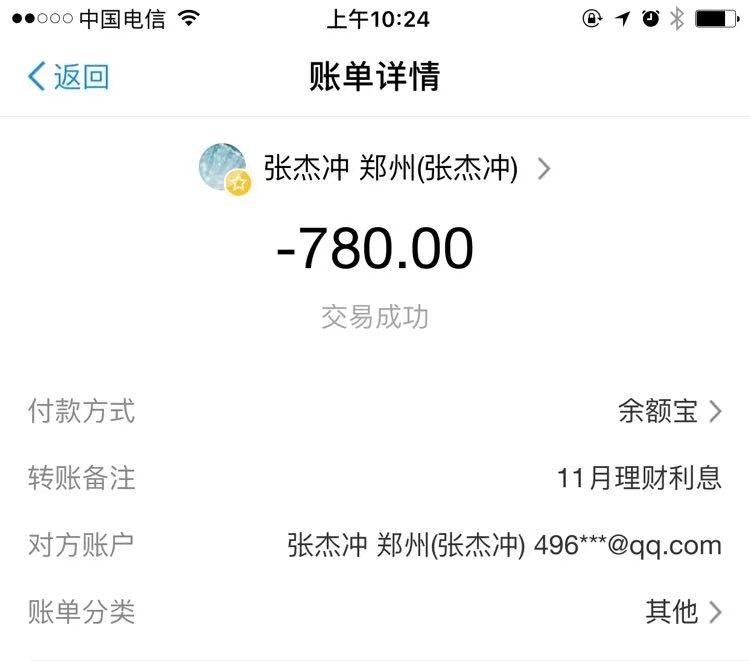Viewport: 750px width, 661px height.
Task: Change the 账单分类 category 其他
Action: click(x=682, y=611)
